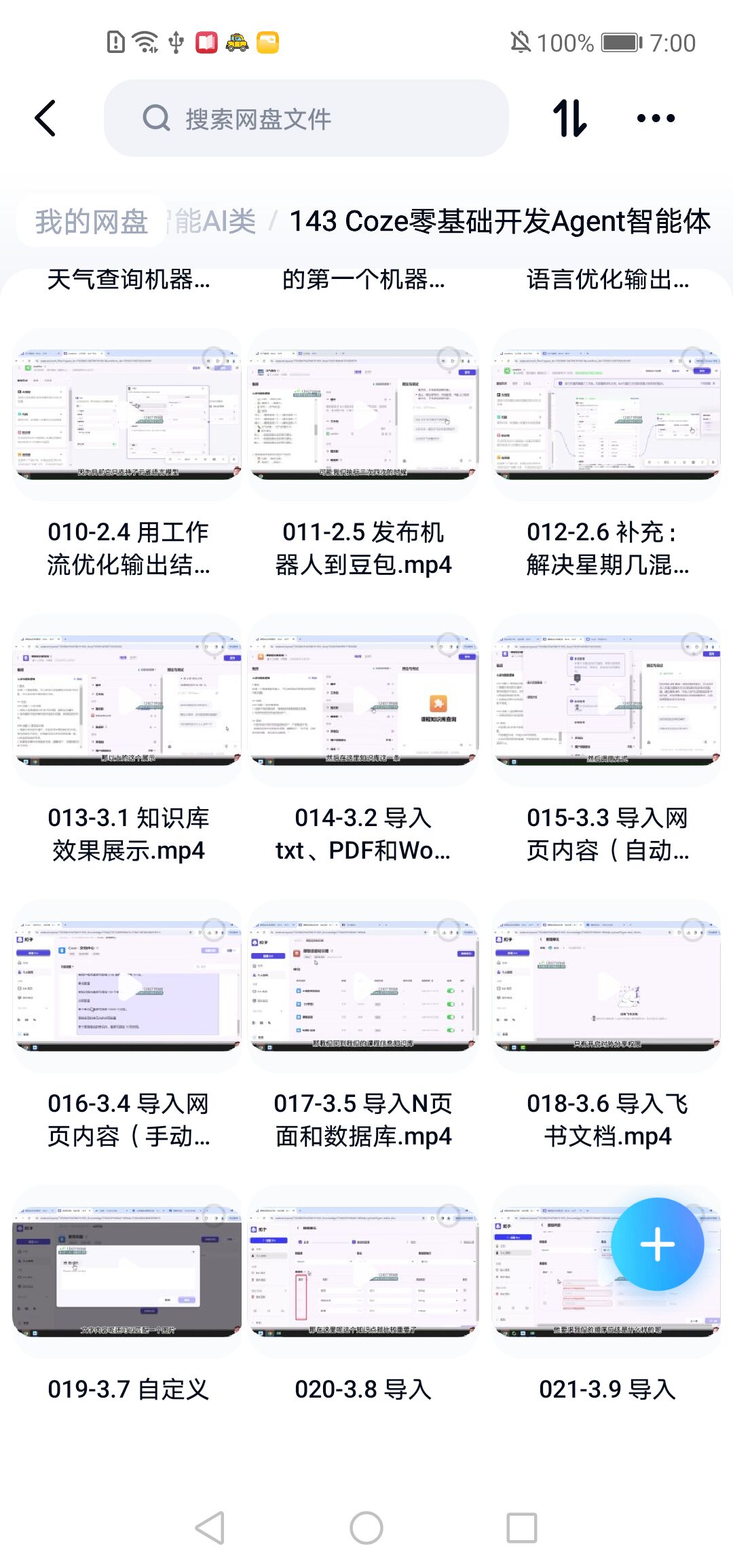Open 018-3.6 导入飞书文档.mp4

[x=606, y=986]
